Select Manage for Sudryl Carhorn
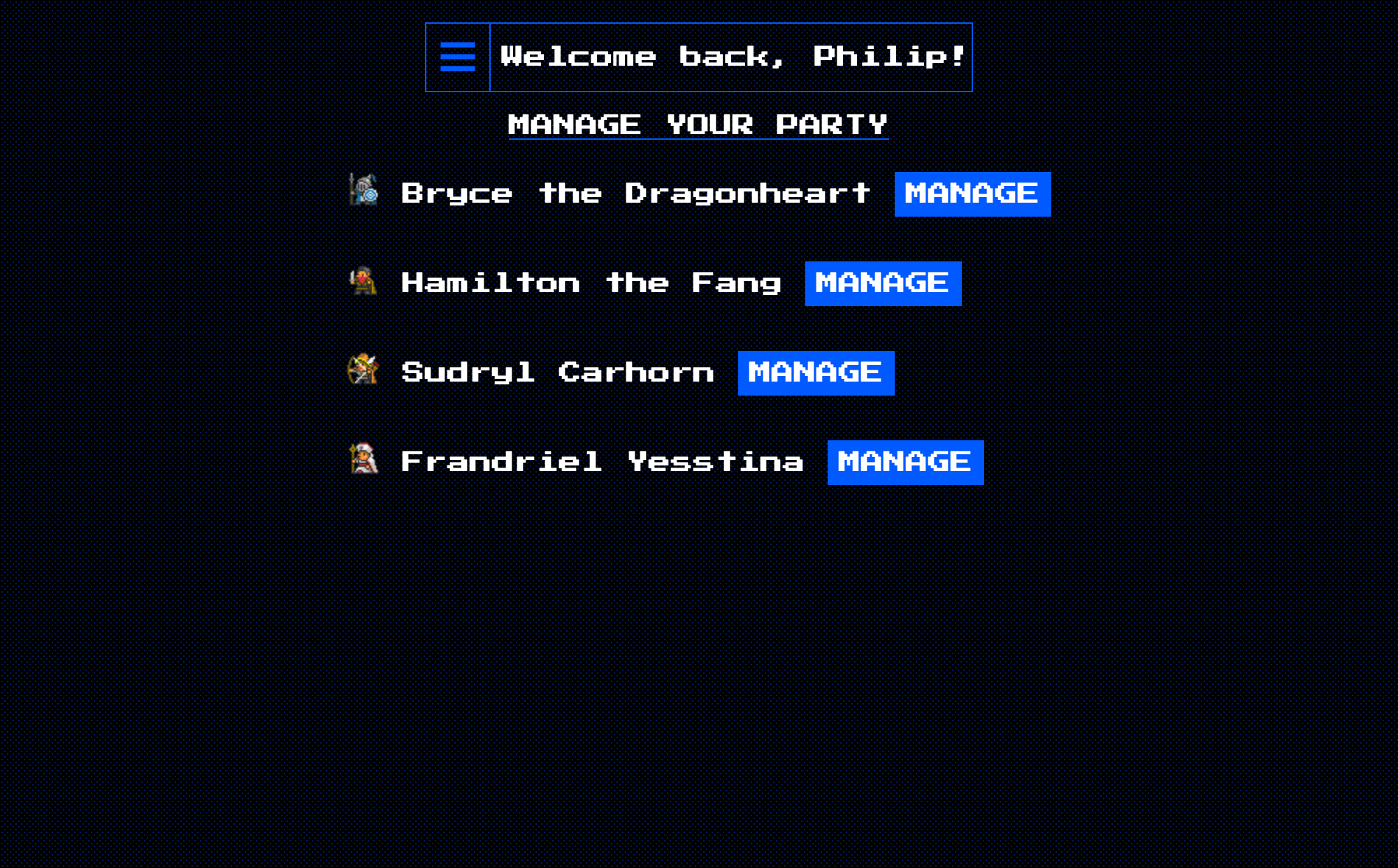The image size is (1398, 868). pos(815,373)
